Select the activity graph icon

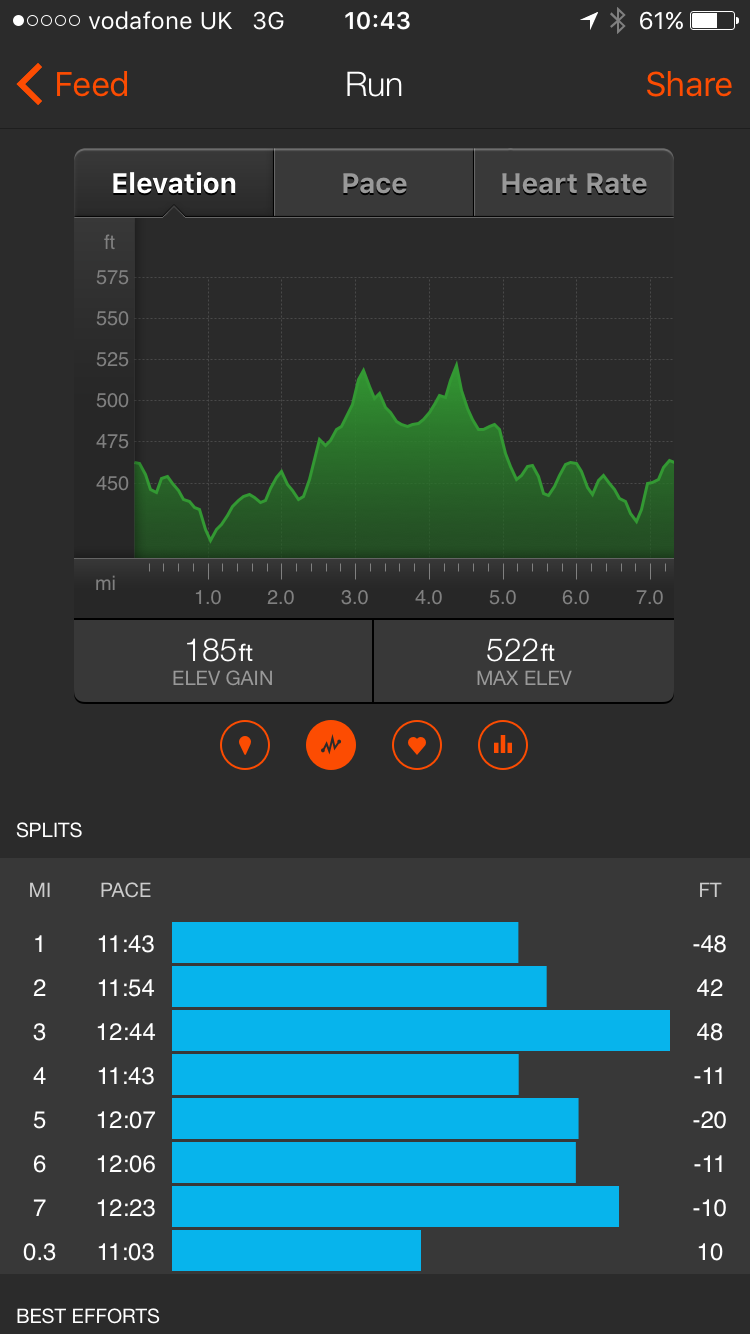331,745
